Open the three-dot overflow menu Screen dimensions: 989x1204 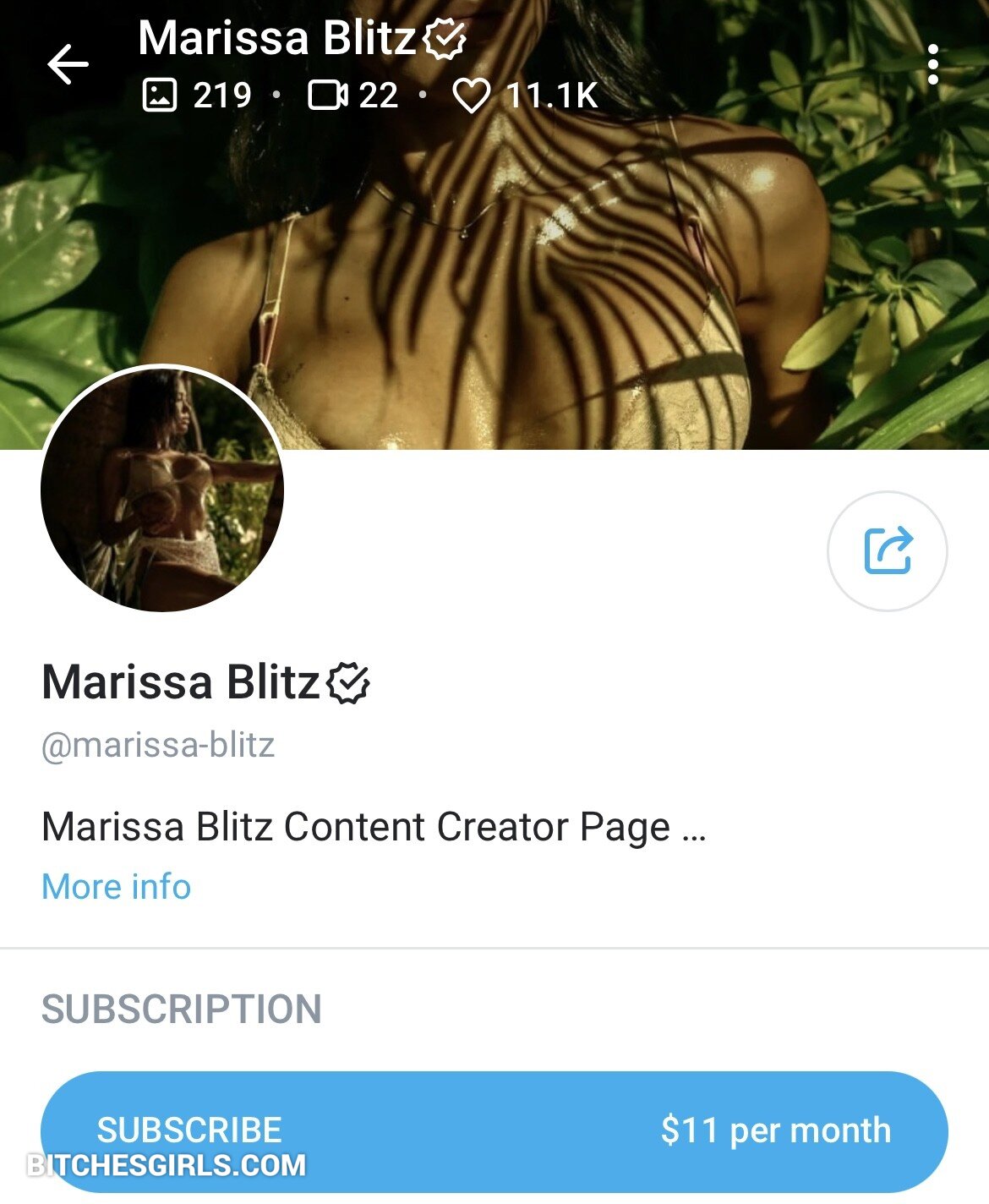(932, 64)
